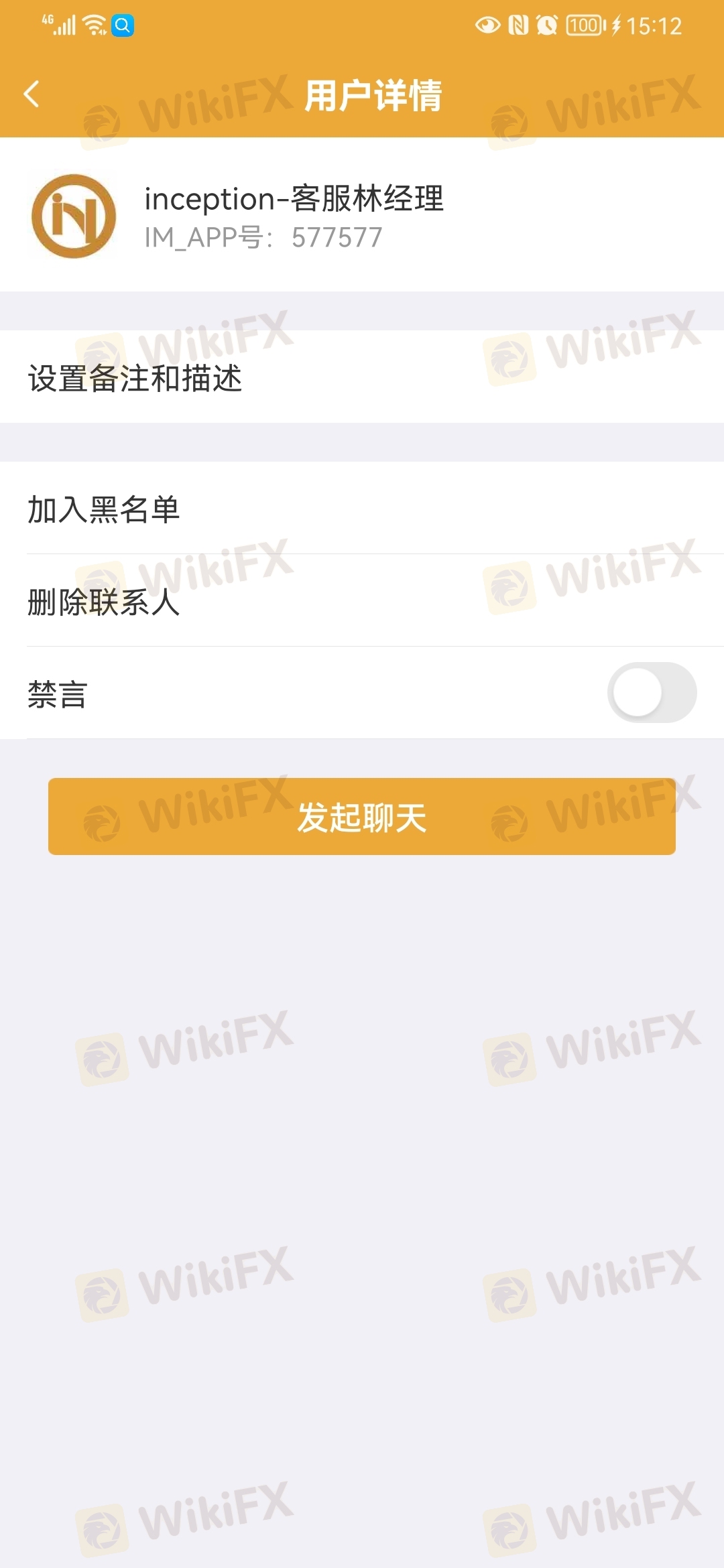Select 加入黑名单 option
Viewport: 724px width, 1568px height.
point(362,508)
